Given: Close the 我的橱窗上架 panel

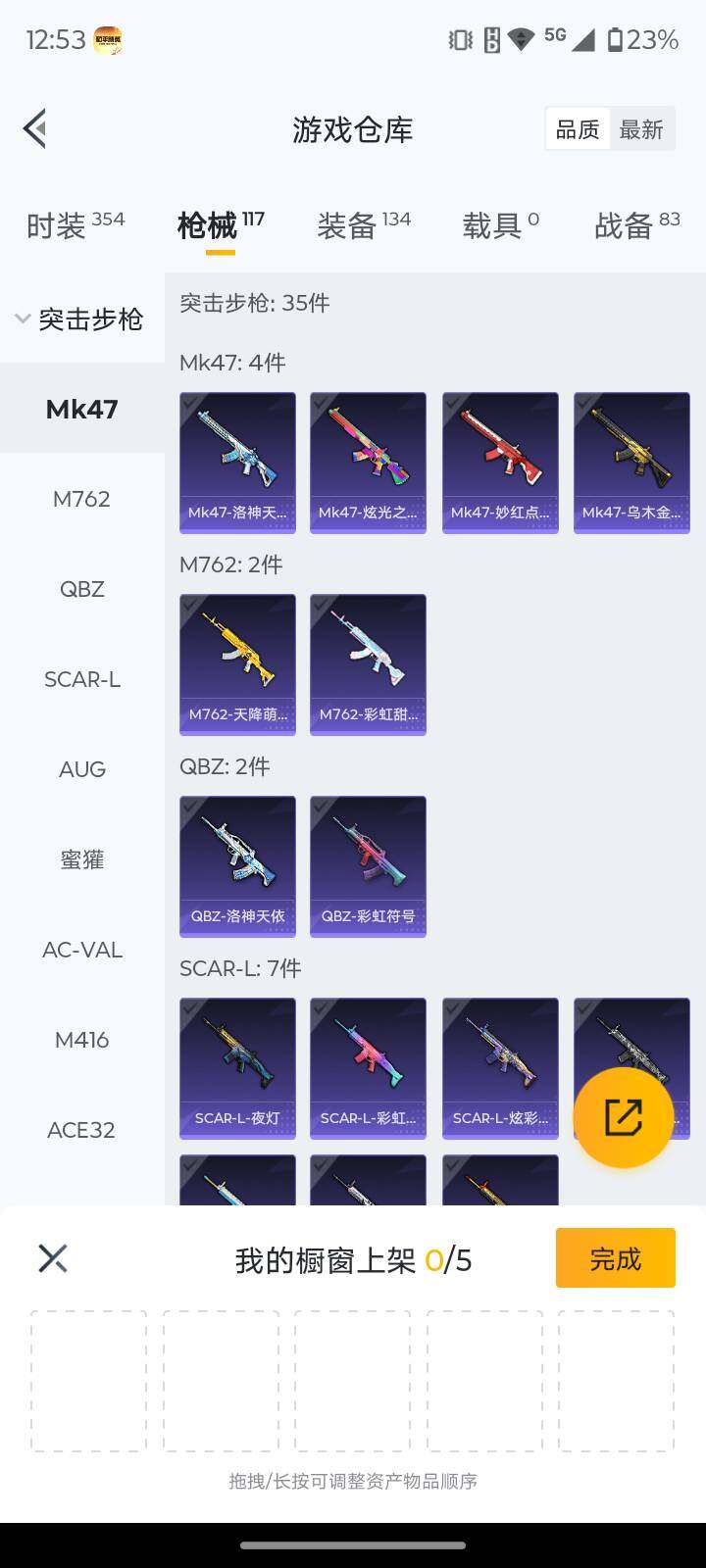Looking at the screenshot, I should [x=53, y=1258].
